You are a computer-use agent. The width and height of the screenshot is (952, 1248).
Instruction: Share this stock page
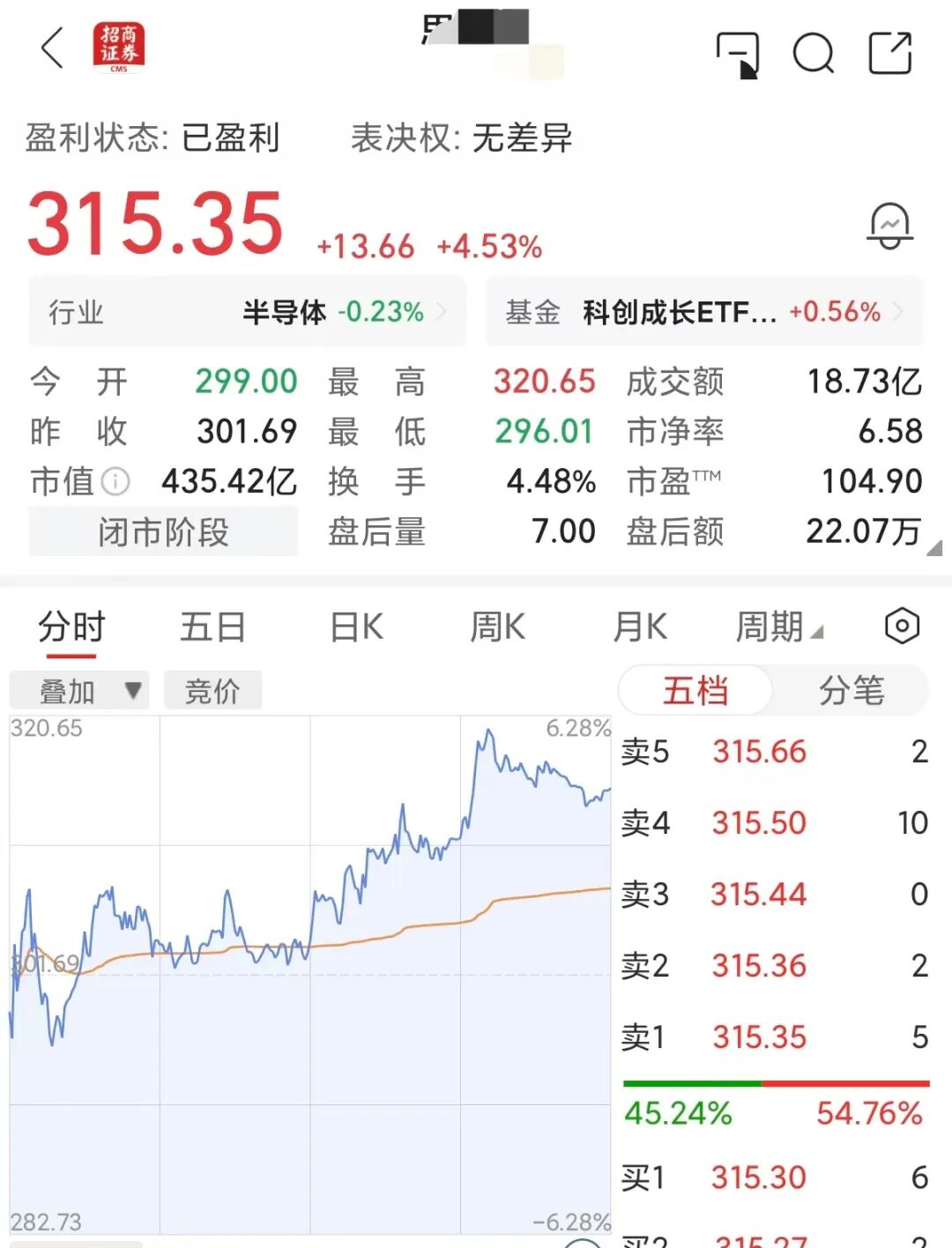click(890, 53)
